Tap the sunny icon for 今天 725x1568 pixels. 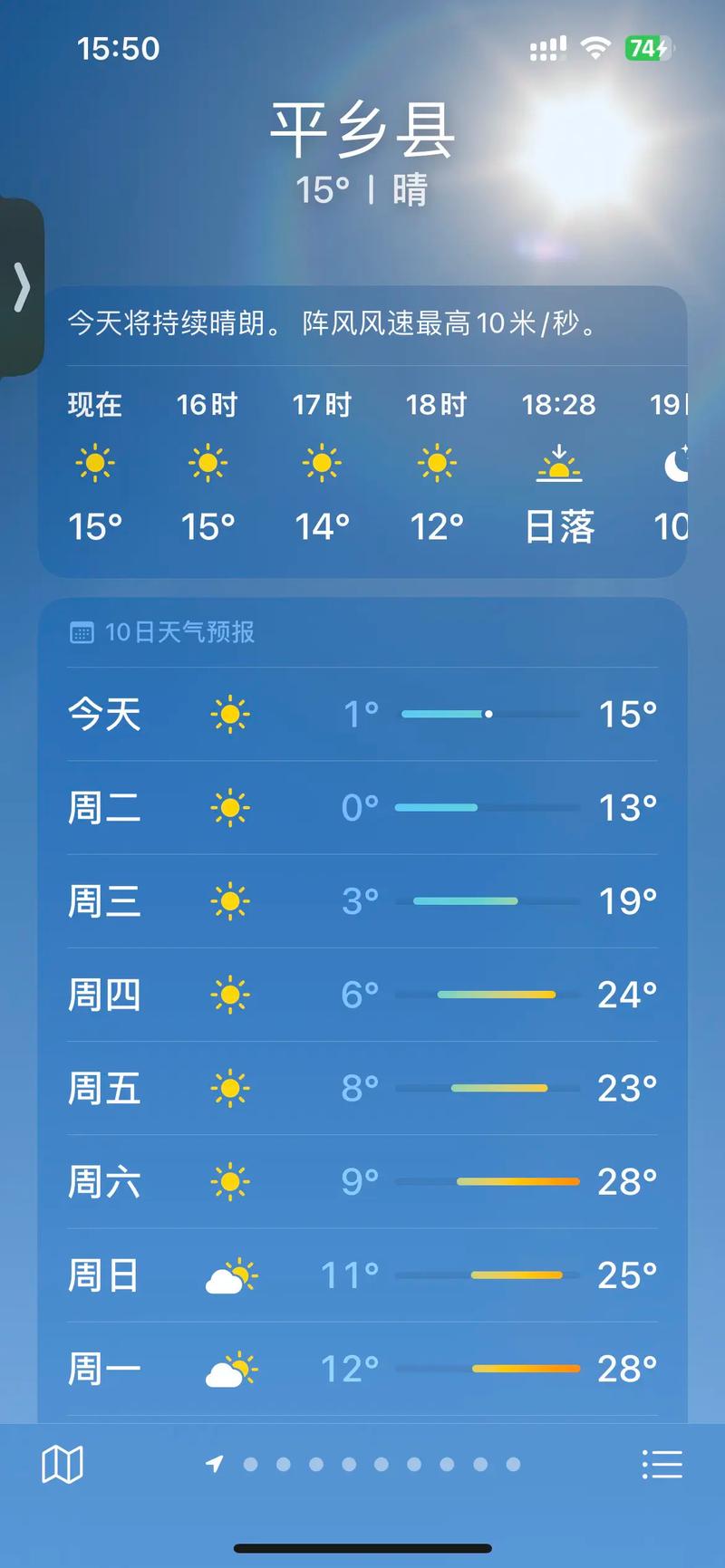[x=229, y=715]
